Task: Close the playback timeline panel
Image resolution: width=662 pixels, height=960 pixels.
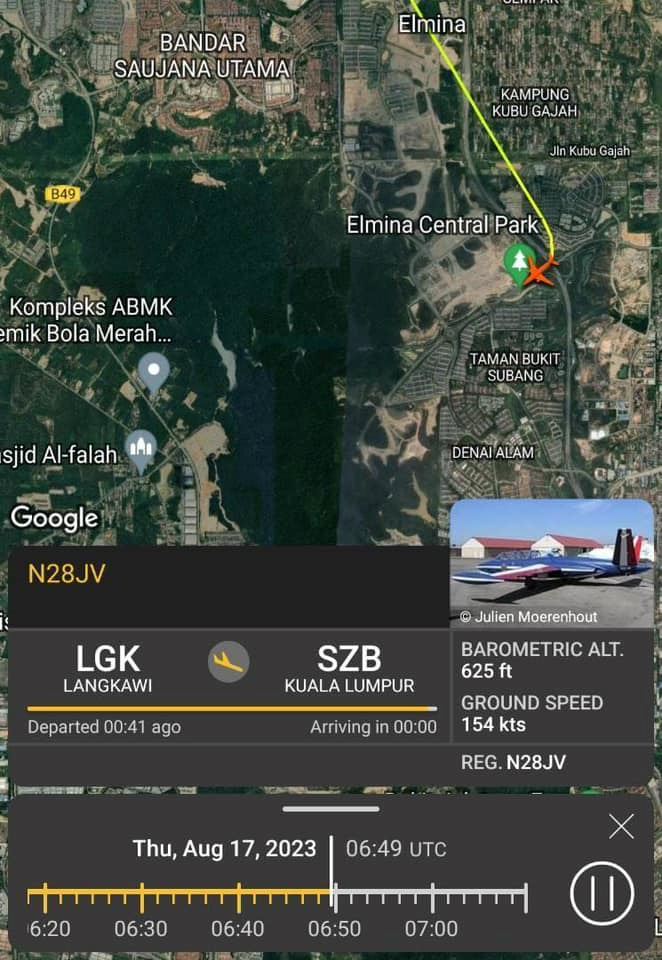Action: click(x=621, y=826)
